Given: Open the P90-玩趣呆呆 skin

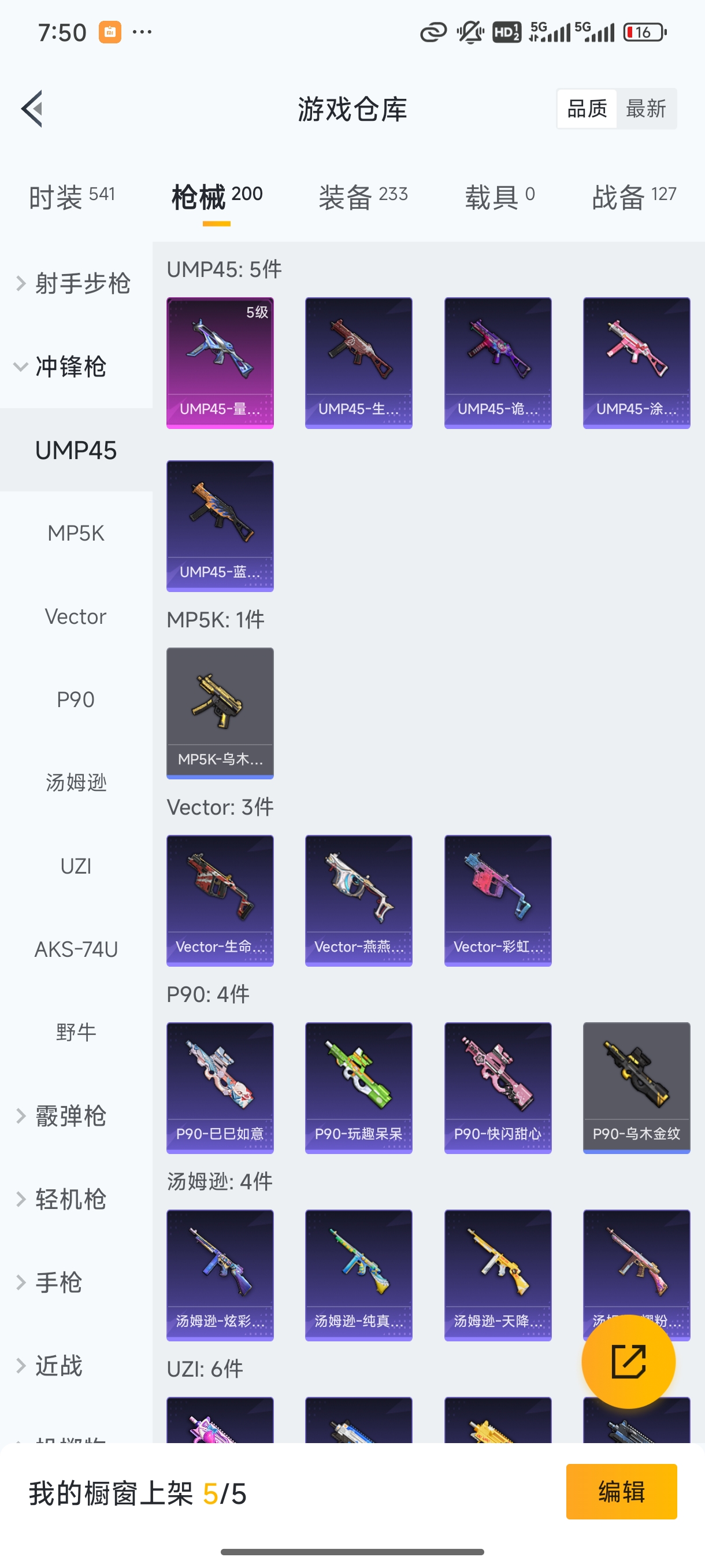Looking at the screenshot, I should tap(358, 1088).
